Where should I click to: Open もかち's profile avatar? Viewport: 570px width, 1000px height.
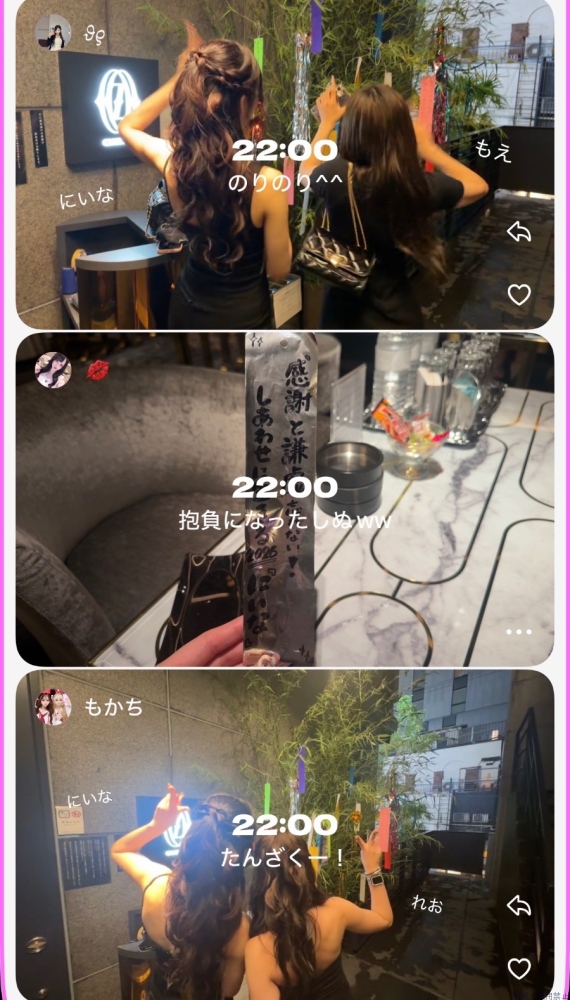coord(53,707)
